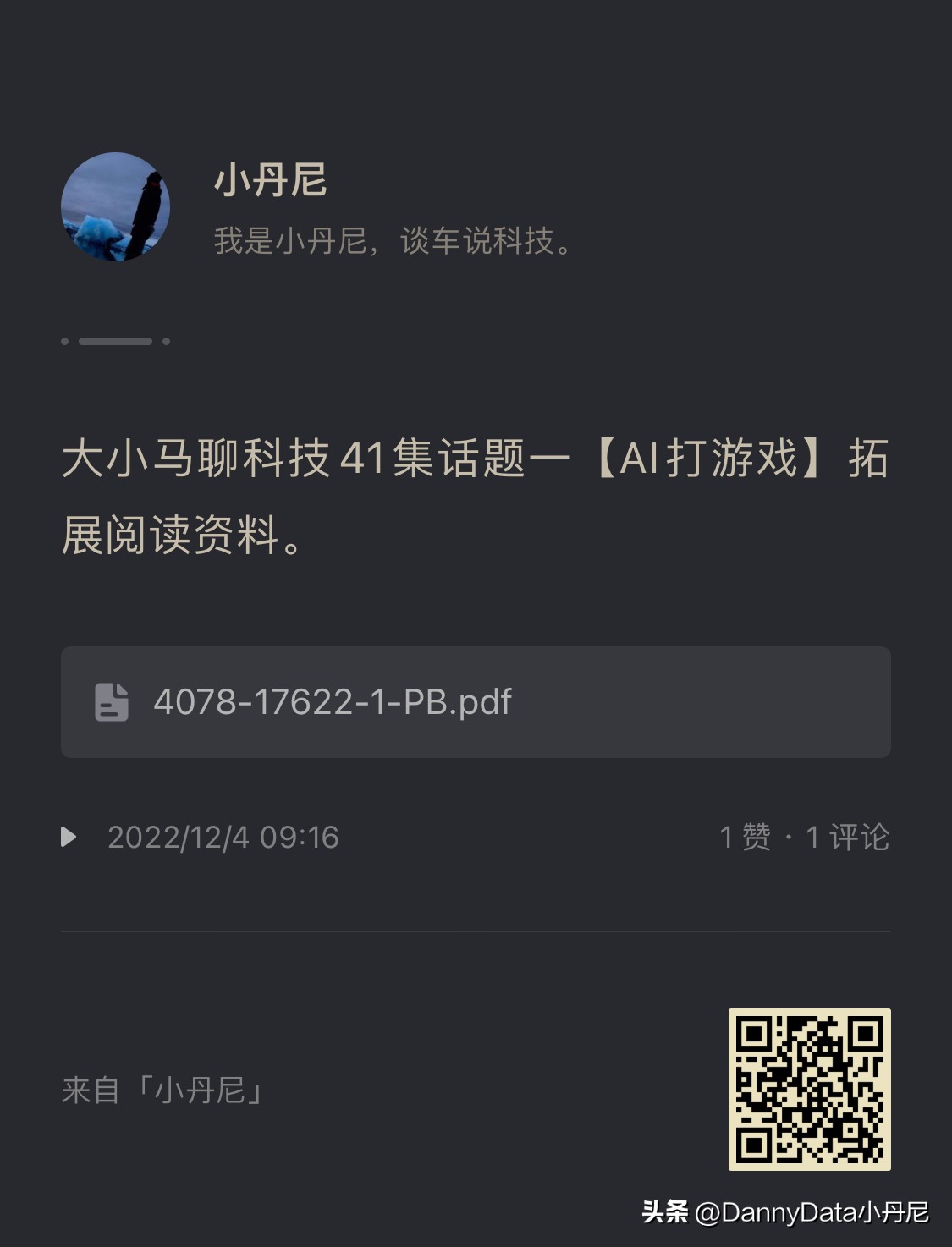Open the PDF file icon next to attachment

tap(112, 701)
